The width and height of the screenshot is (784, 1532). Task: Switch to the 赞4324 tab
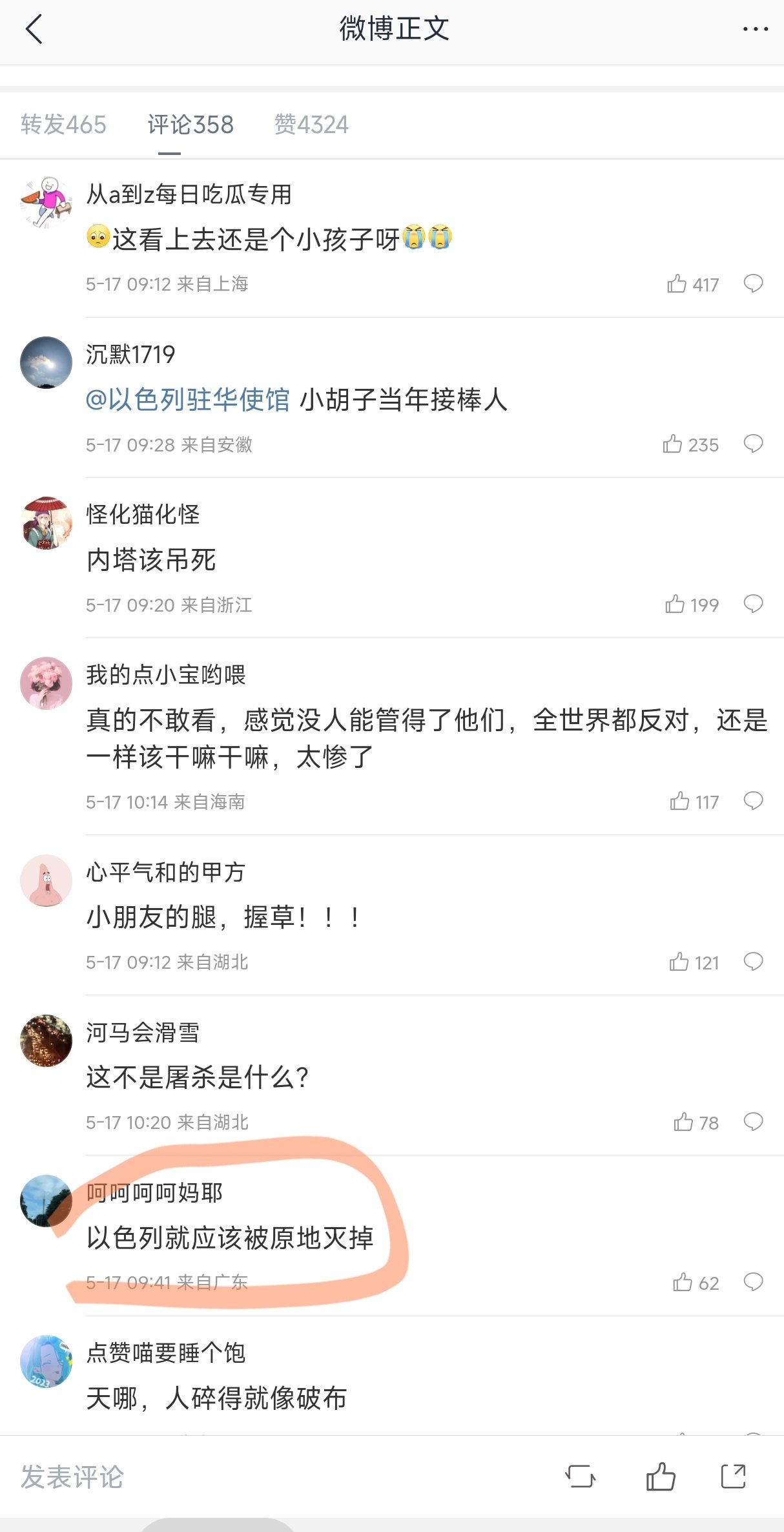click(x=311, y=124)
